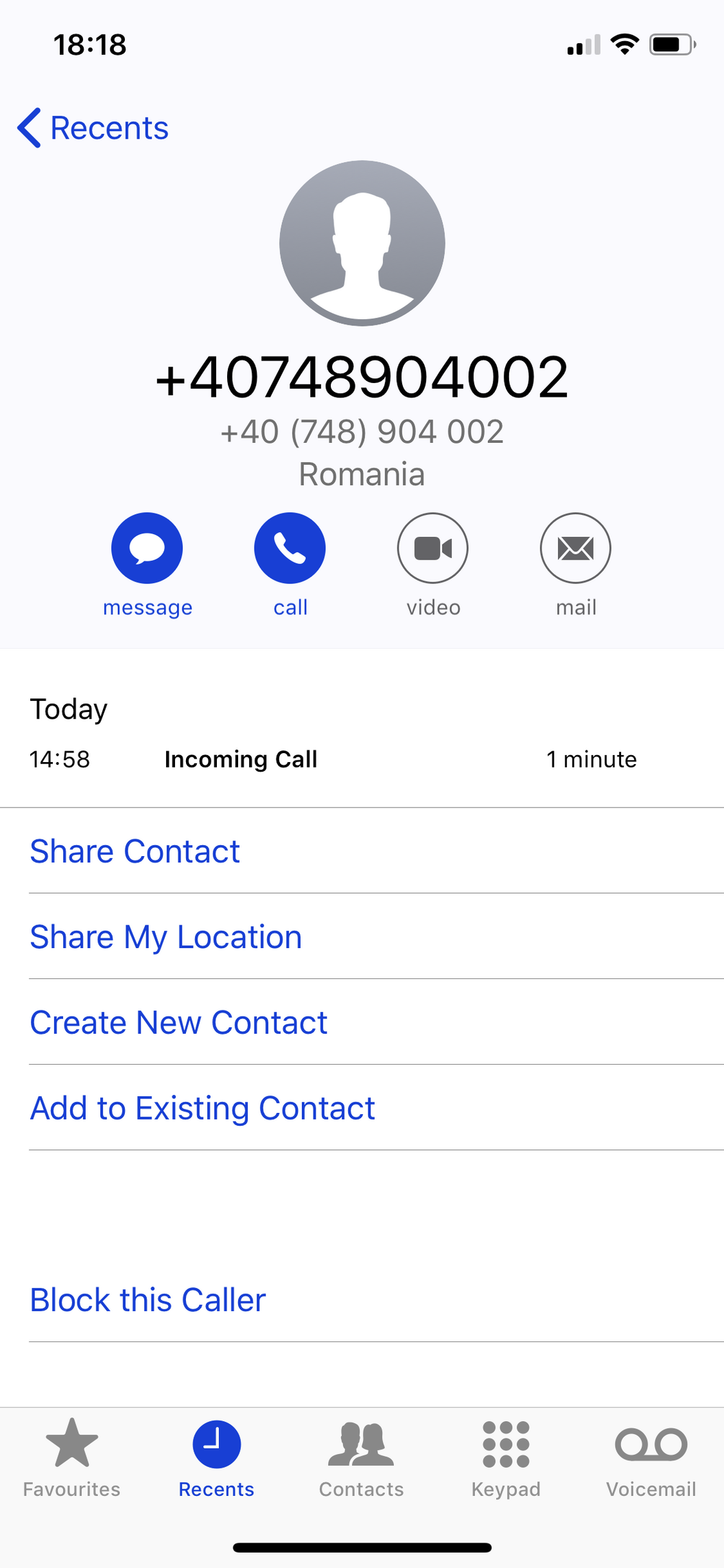
Task: Tap the mail button
Action: [x=575, y=548]
